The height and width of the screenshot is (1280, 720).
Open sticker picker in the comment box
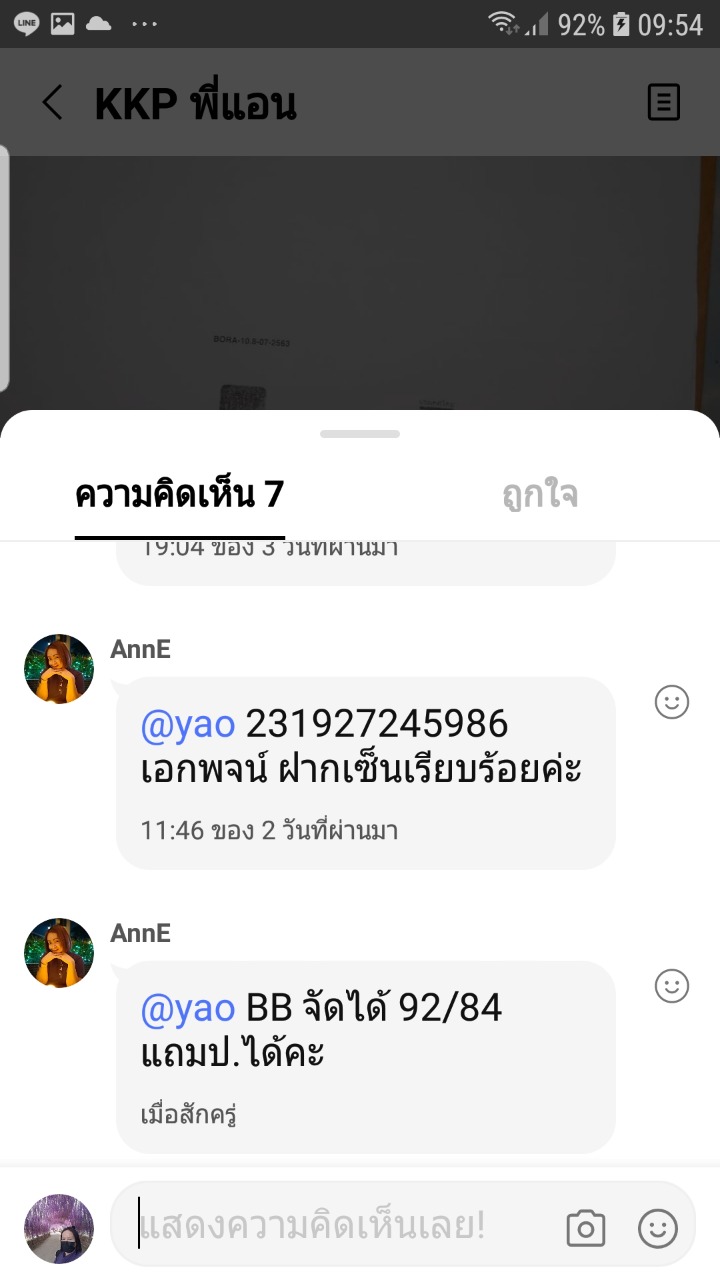coord(657,1228)
